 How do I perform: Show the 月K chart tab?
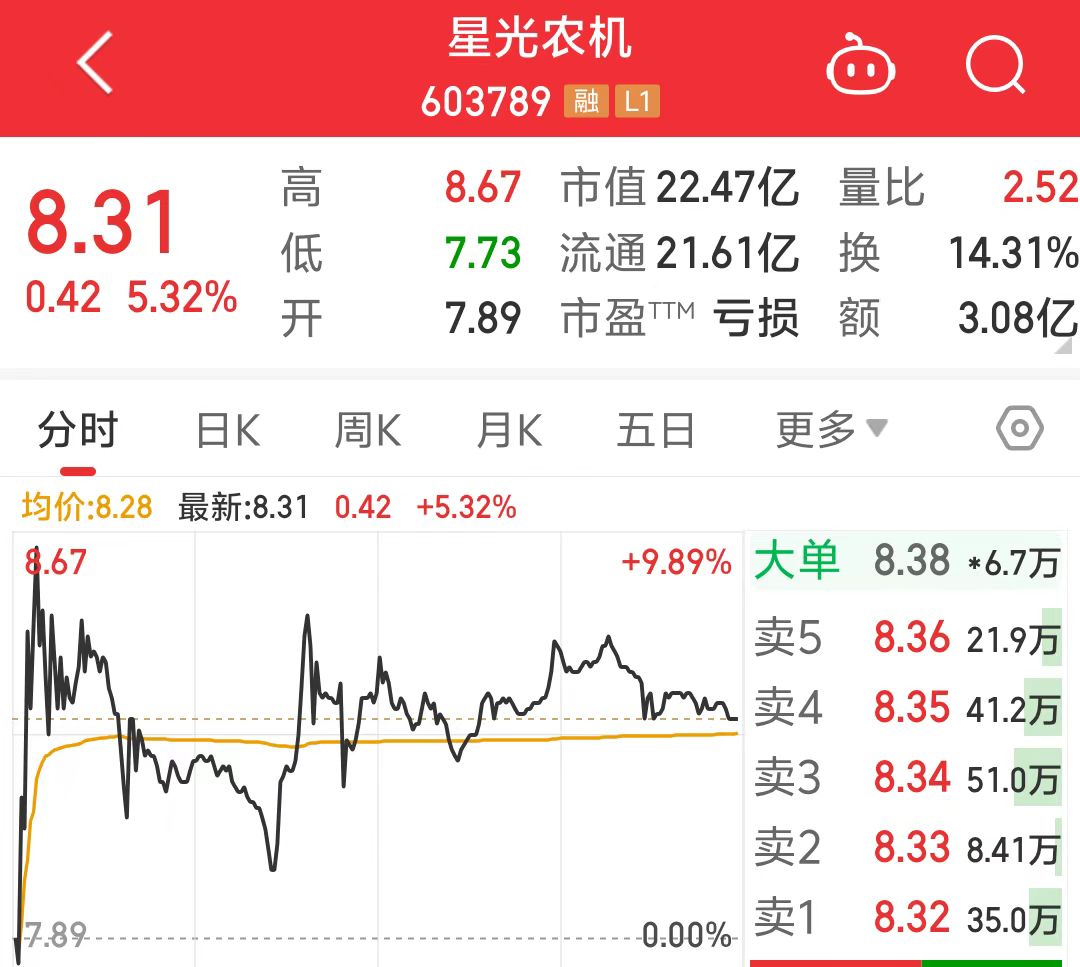(510, 431)
